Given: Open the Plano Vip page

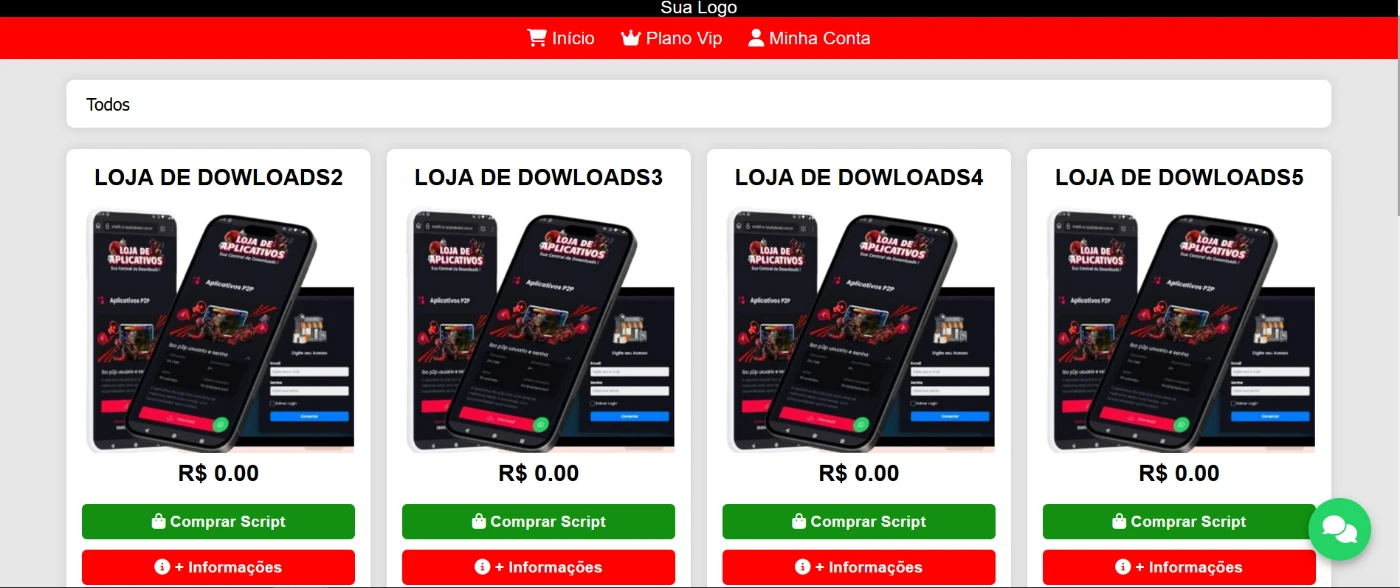Looking at the screenshot, I should [671, 38].
